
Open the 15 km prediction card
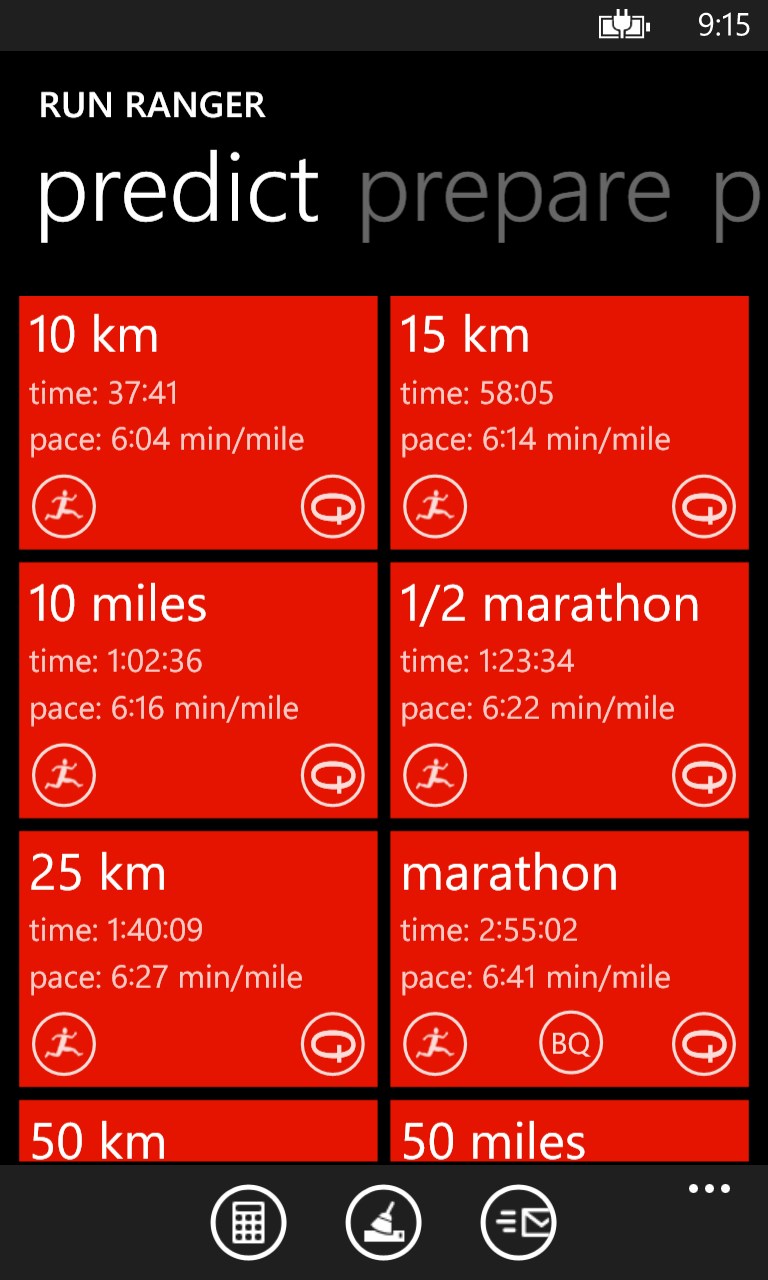[569, 390]
